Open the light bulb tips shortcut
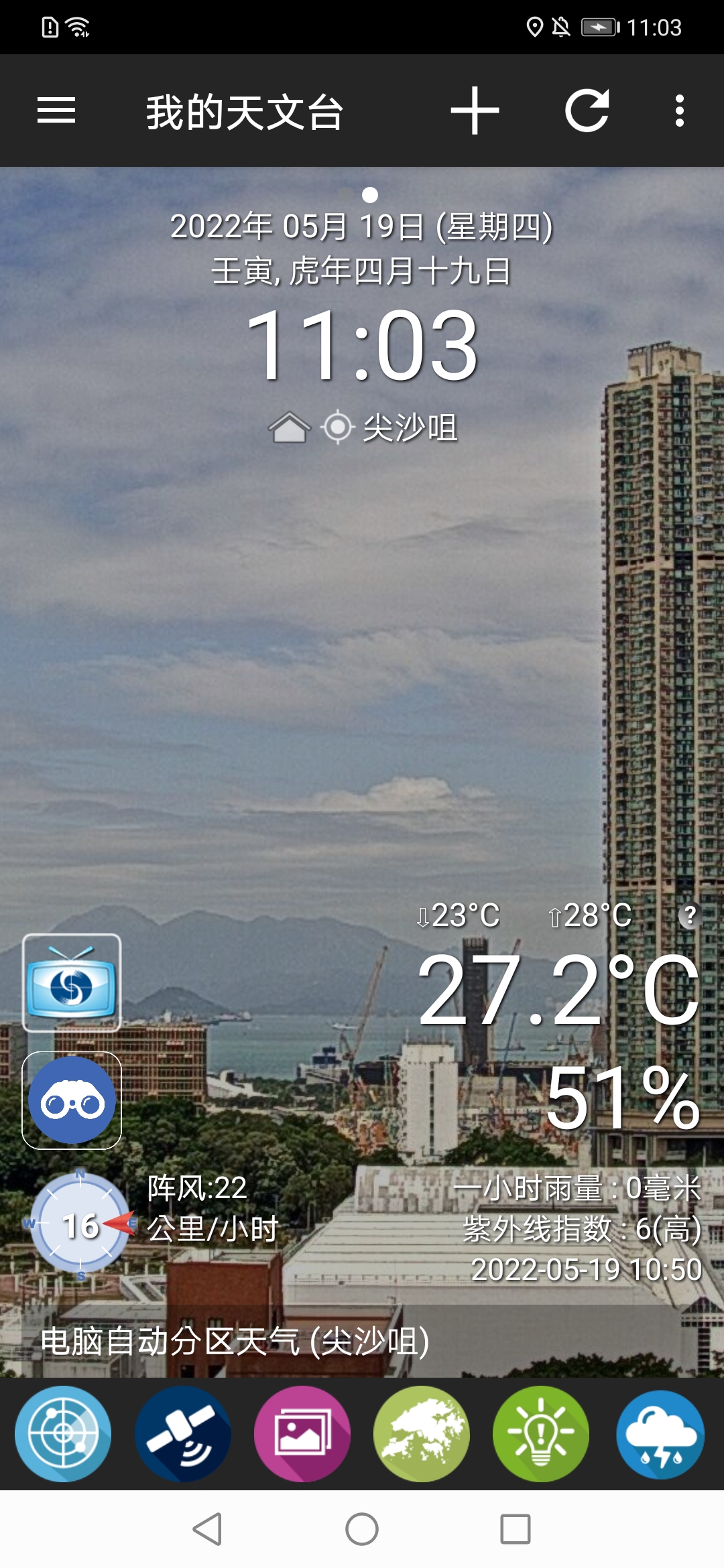 tap(540, 1434)
